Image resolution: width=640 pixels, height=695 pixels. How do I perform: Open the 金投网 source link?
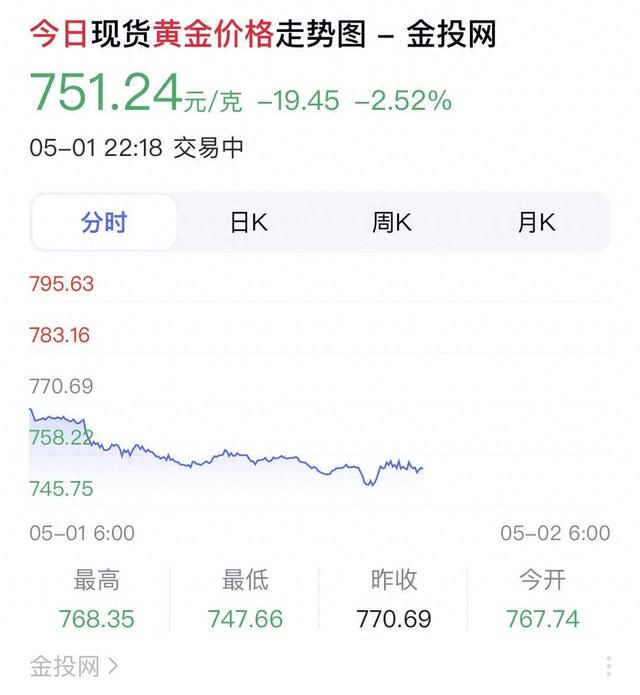(x=73, y=665)
